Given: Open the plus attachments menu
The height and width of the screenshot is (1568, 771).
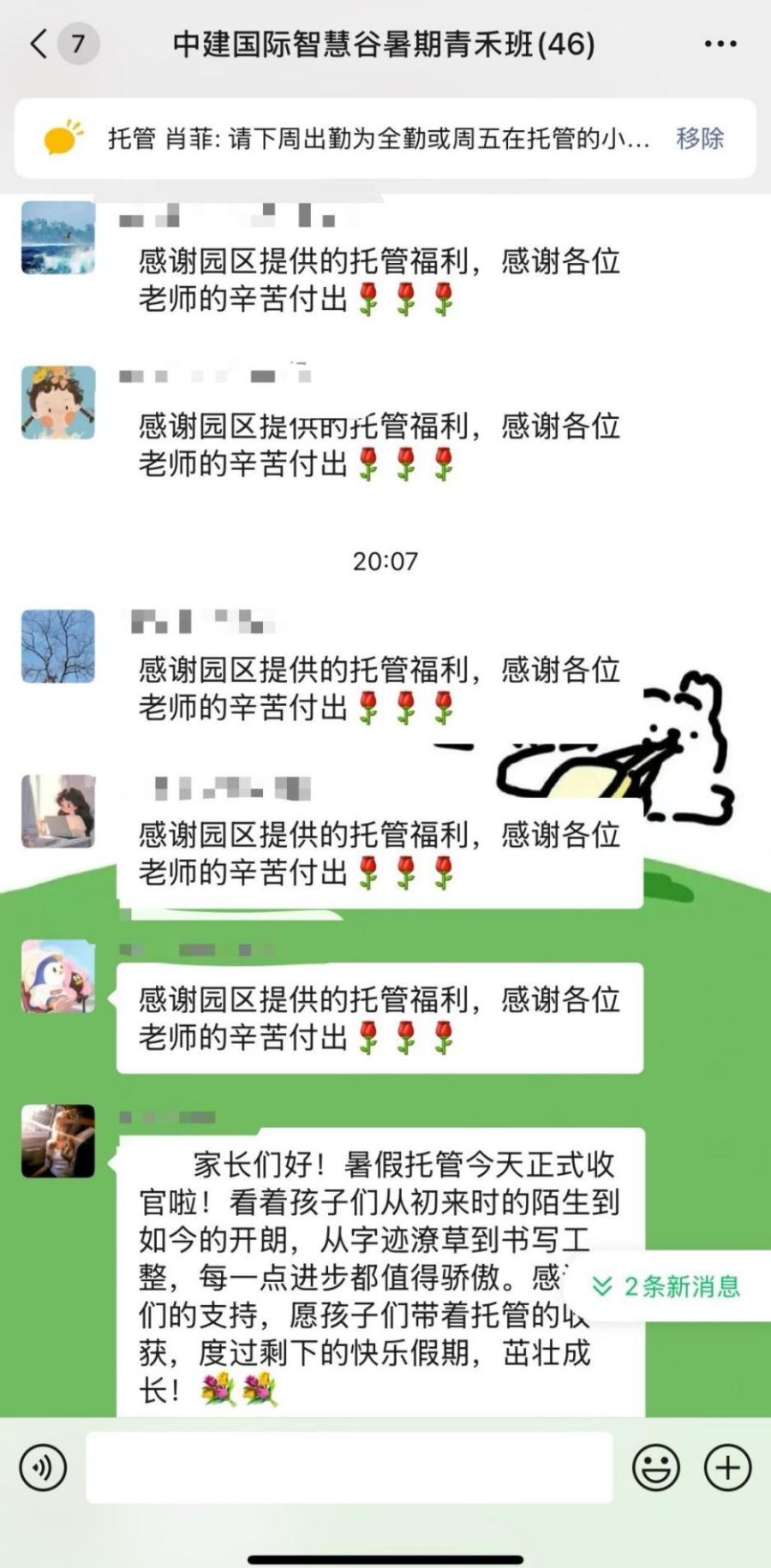Looking at the screenshot, I should coord(727,1468).
